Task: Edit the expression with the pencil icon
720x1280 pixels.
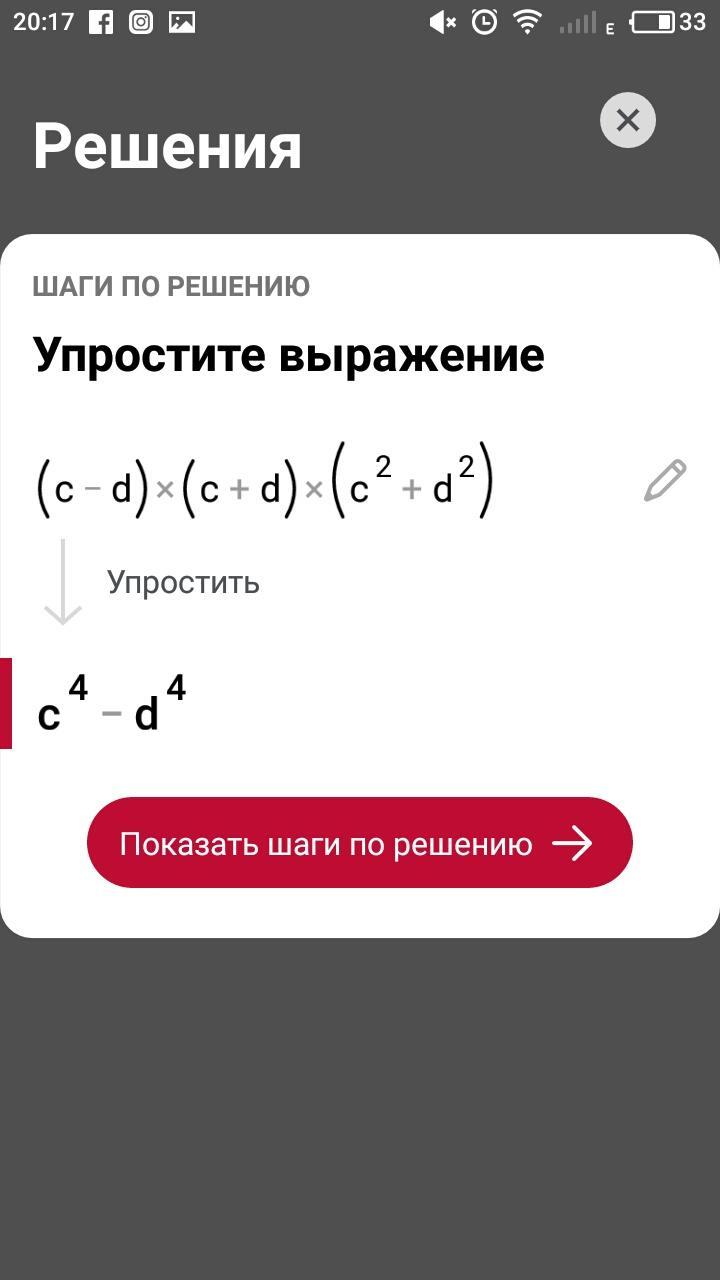Action: [x=665, y=481]
